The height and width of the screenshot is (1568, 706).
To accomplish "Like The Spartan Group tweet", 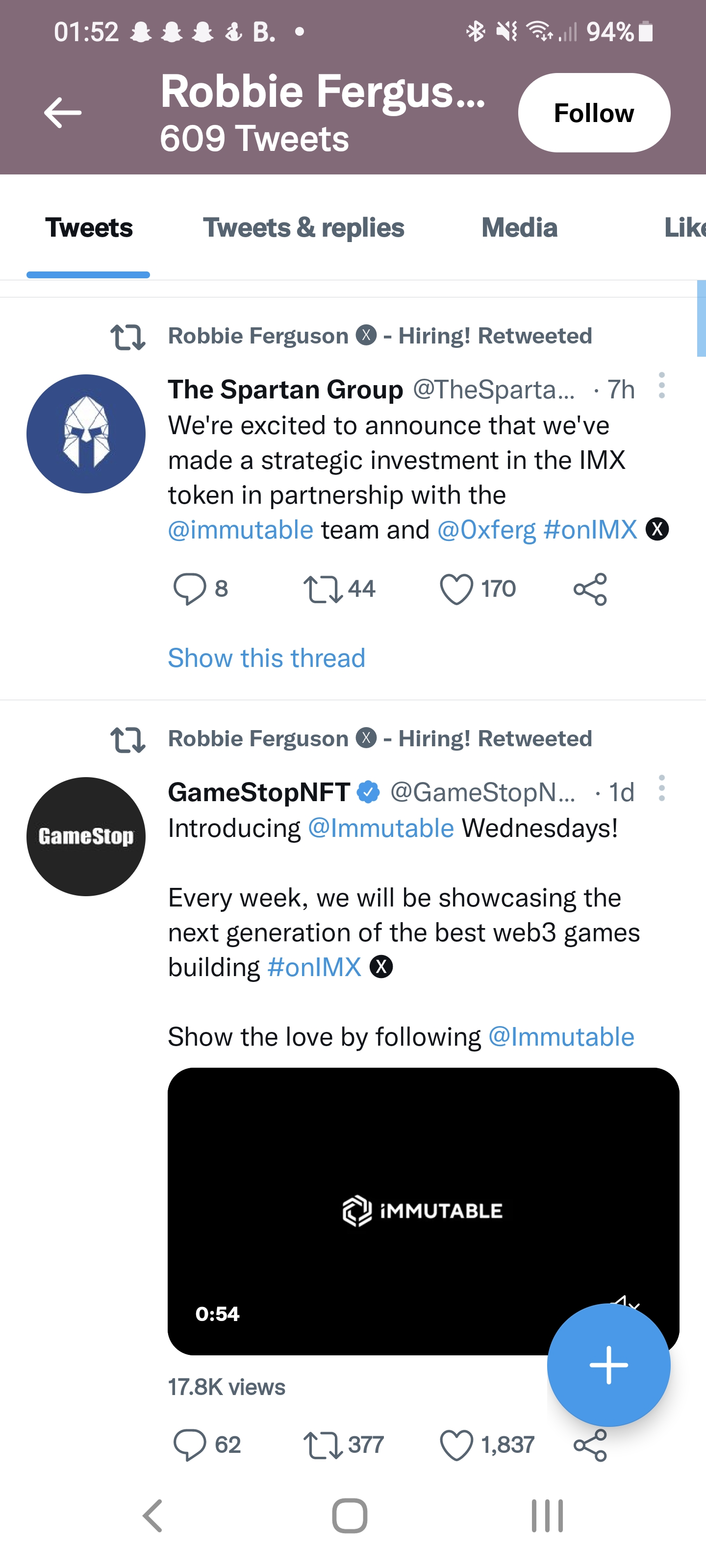I will (x=478, y=588).
